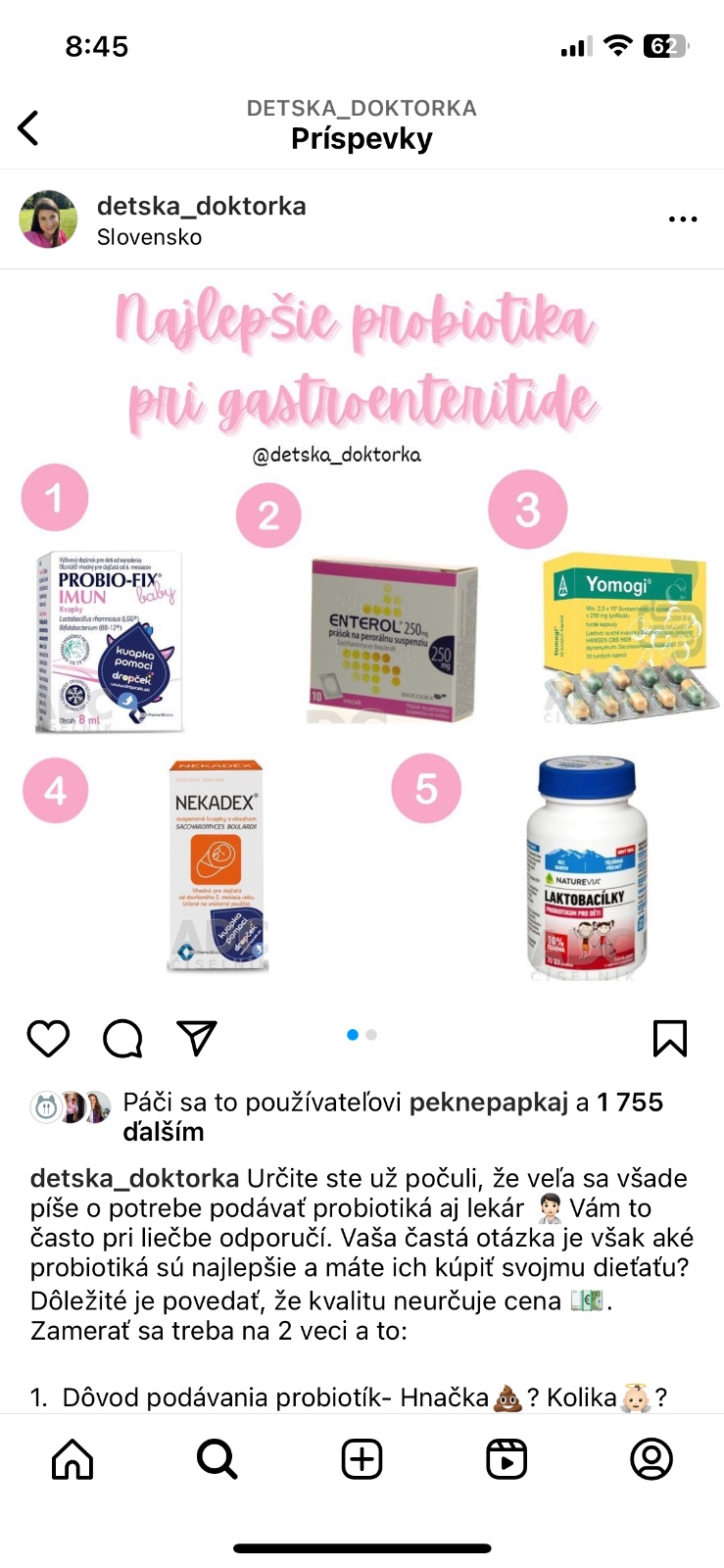Tap the detska_doktorka name in the caption
724x1568 pixels.
tap(134, 1178)
